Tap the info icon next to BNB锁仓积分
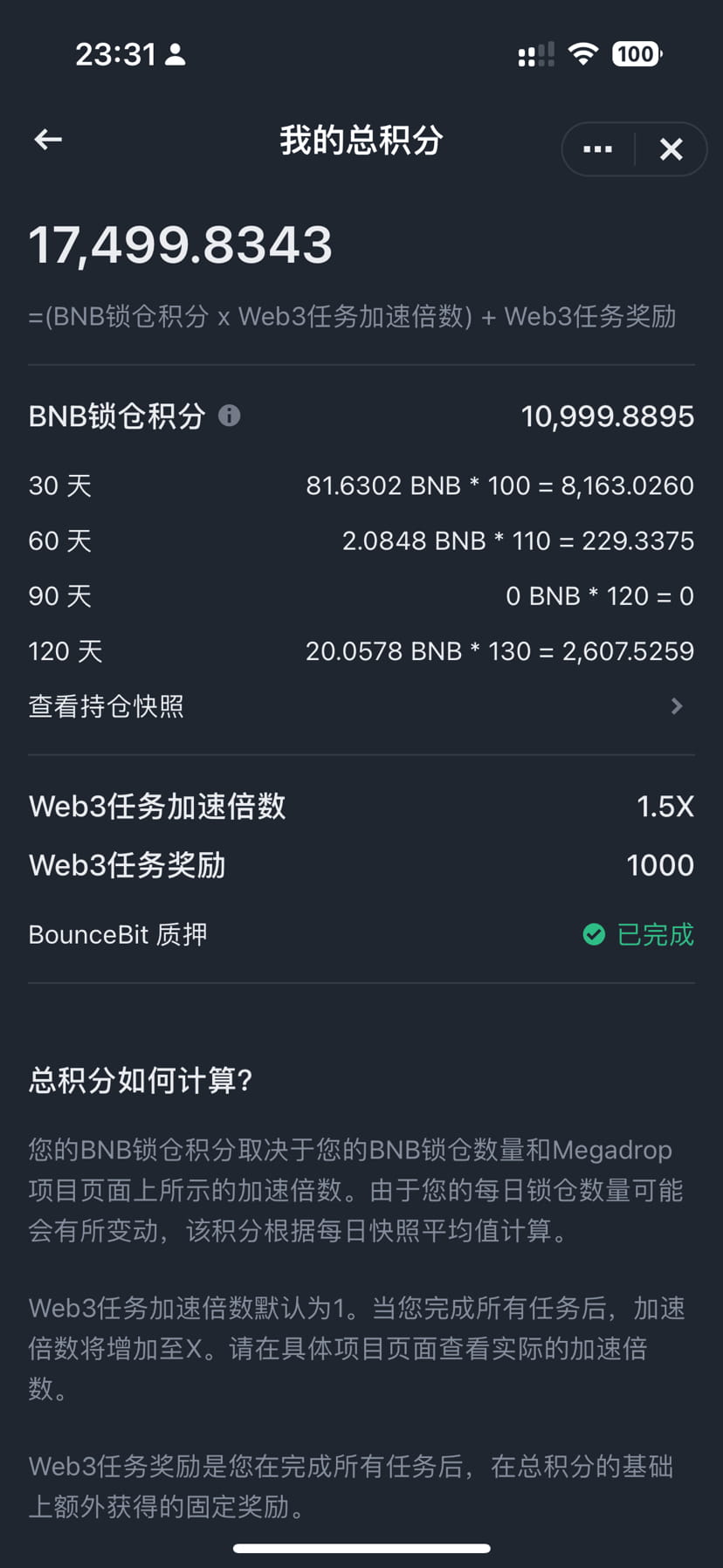Viewport: 723px width, 1568px height. coord(231,416)
